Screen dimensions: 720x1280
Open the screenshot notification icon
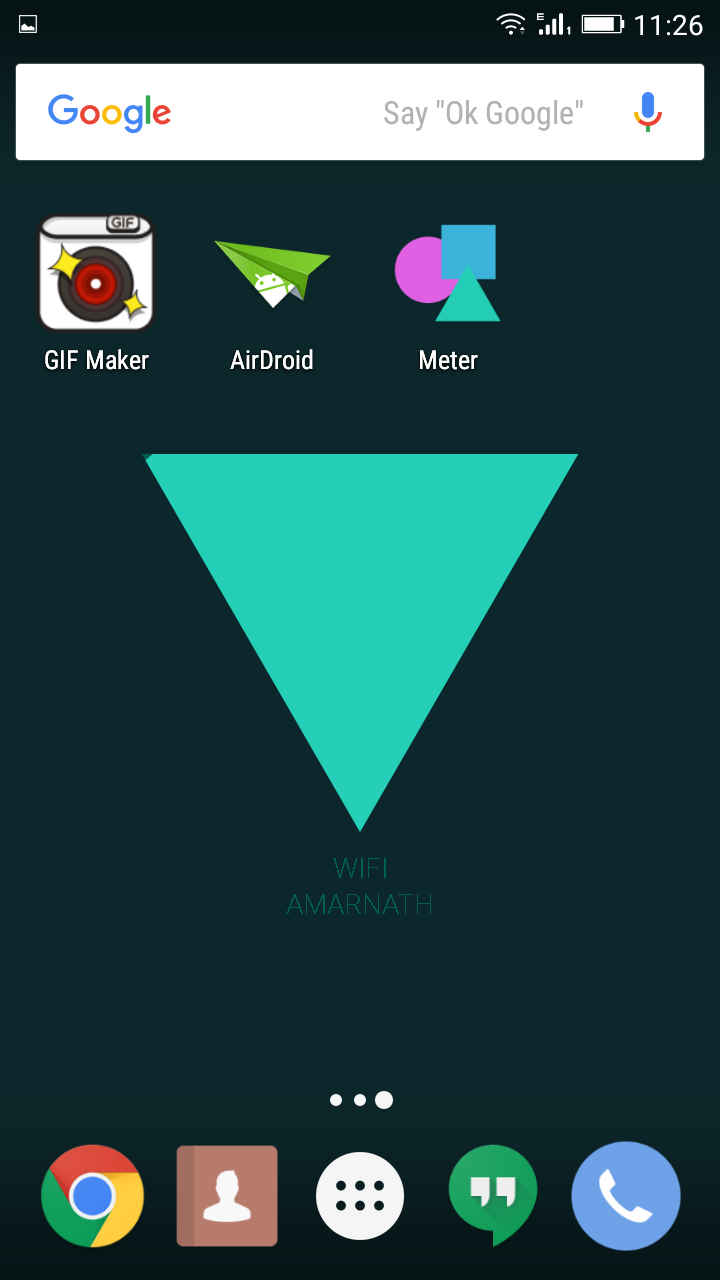click(27, 22)
